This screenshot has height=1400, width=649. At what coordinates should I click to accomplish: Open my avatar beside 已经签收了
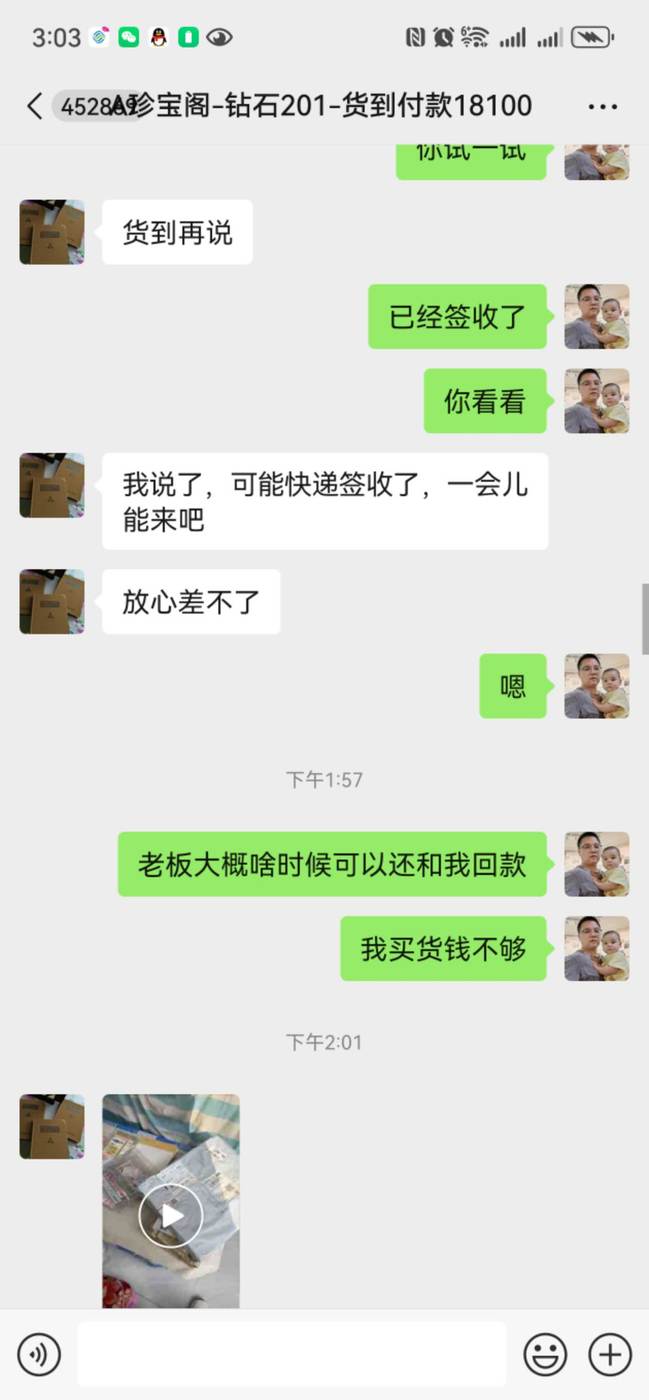tap(596, 316)
